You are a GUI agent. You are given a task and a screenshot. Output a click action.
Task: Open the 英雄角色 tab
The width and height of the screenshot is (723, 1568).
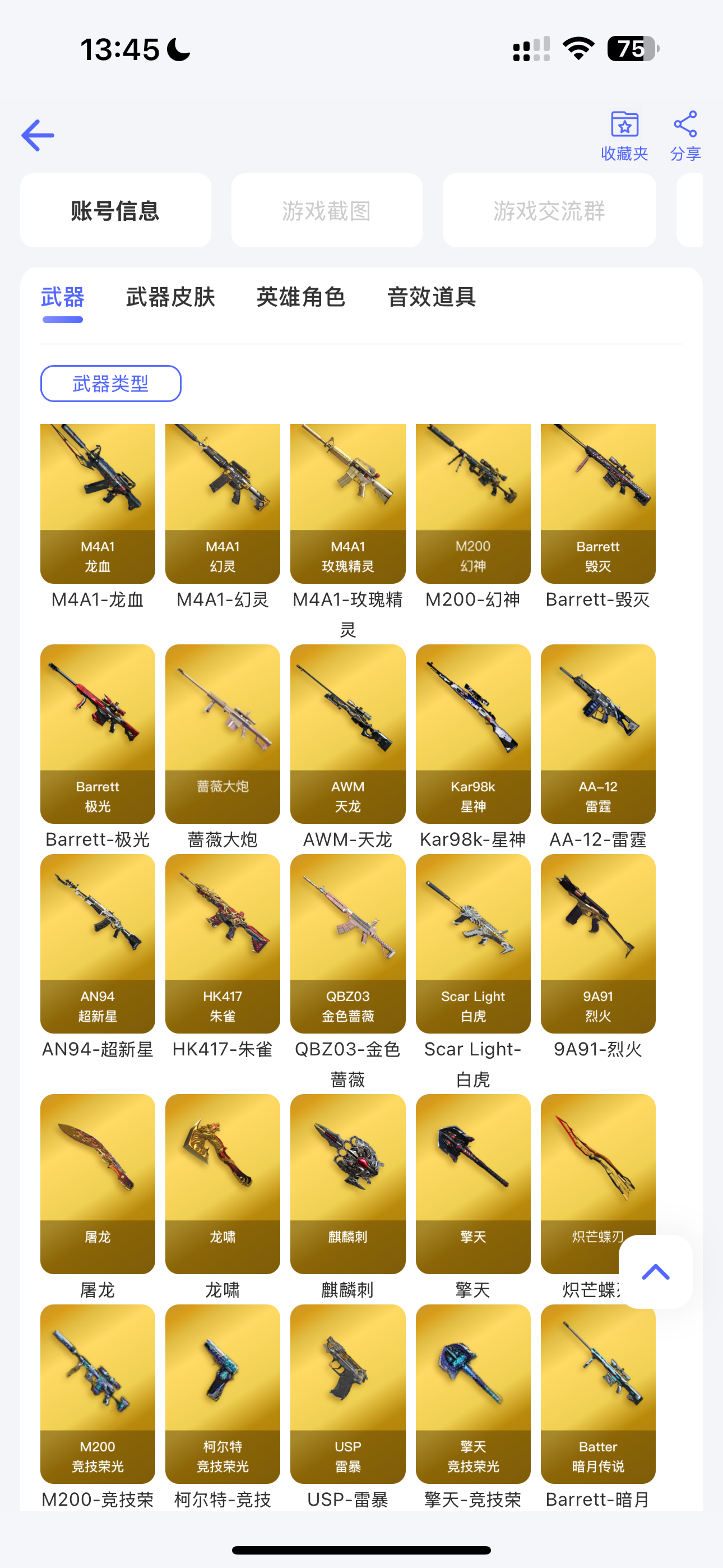(302, 297)
